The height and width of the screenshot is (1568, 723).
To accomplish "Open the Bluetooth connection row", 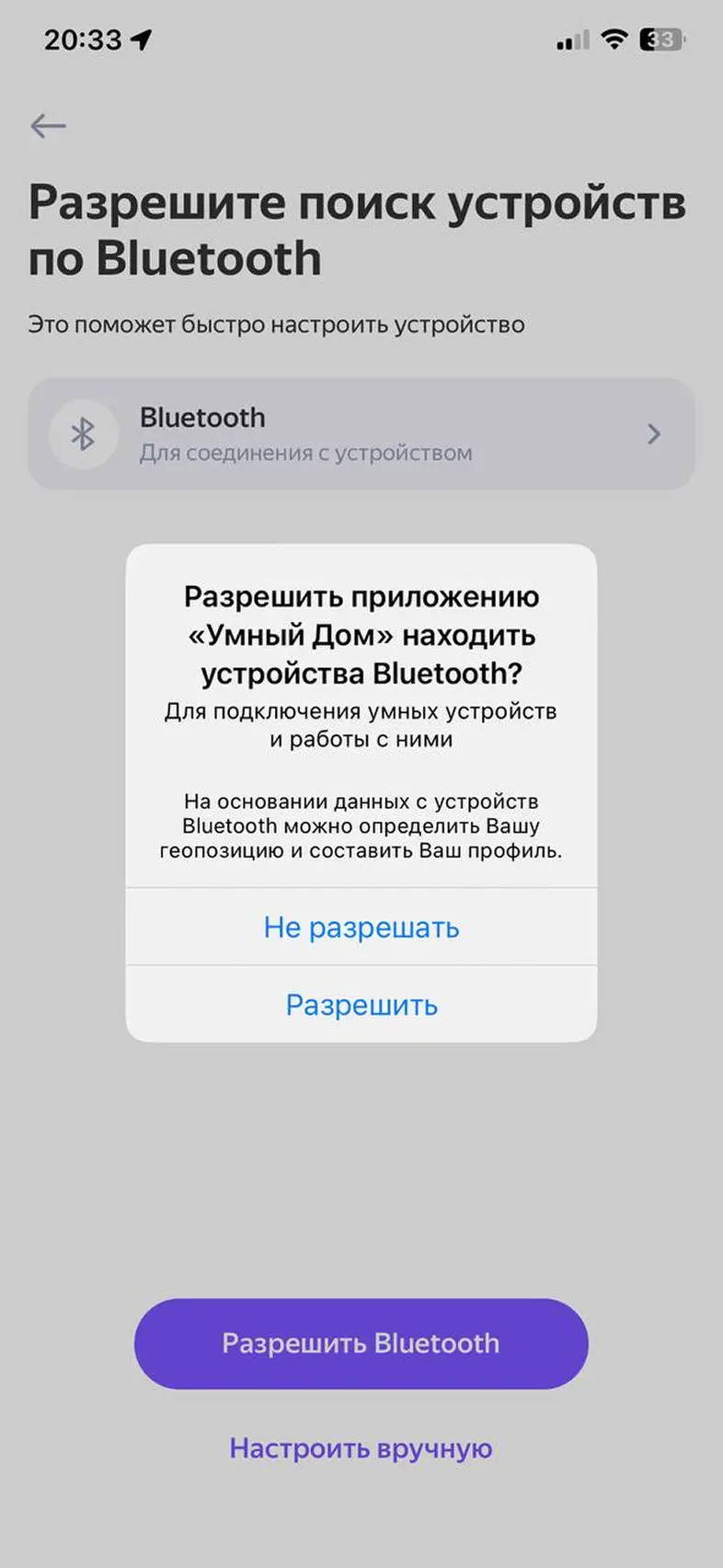I will [x=361, y=433].
